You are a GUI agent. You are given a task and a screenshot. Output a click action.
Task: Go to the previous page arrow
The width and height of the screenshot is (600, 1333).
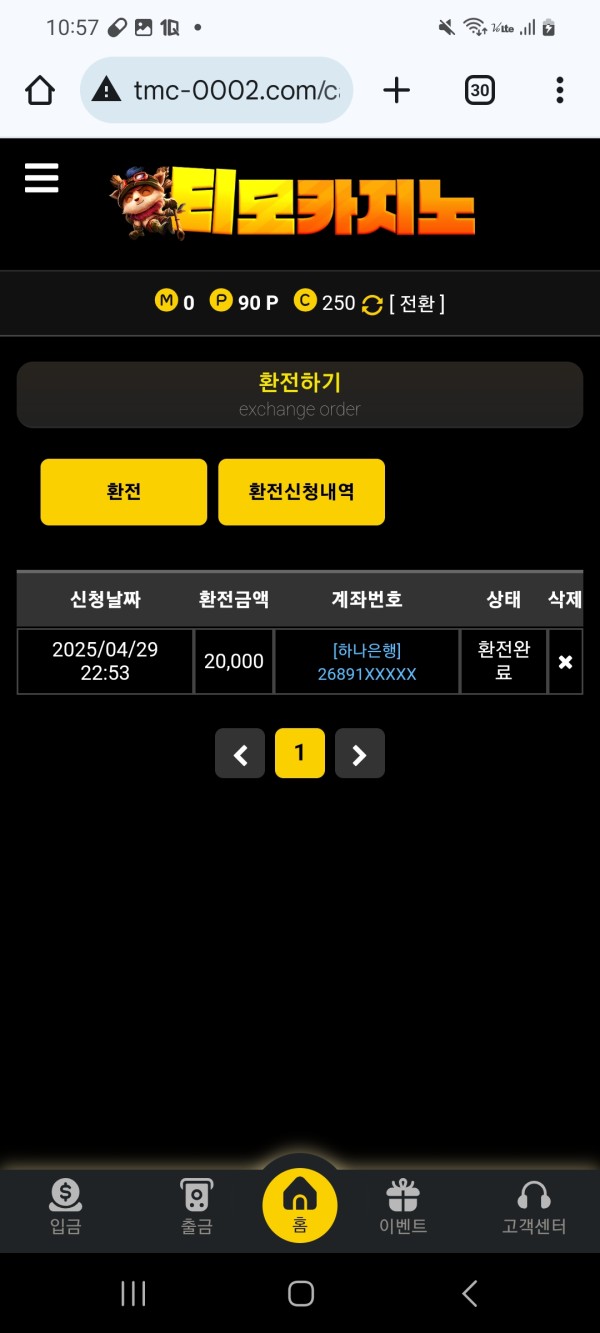(x=240, y=754)
